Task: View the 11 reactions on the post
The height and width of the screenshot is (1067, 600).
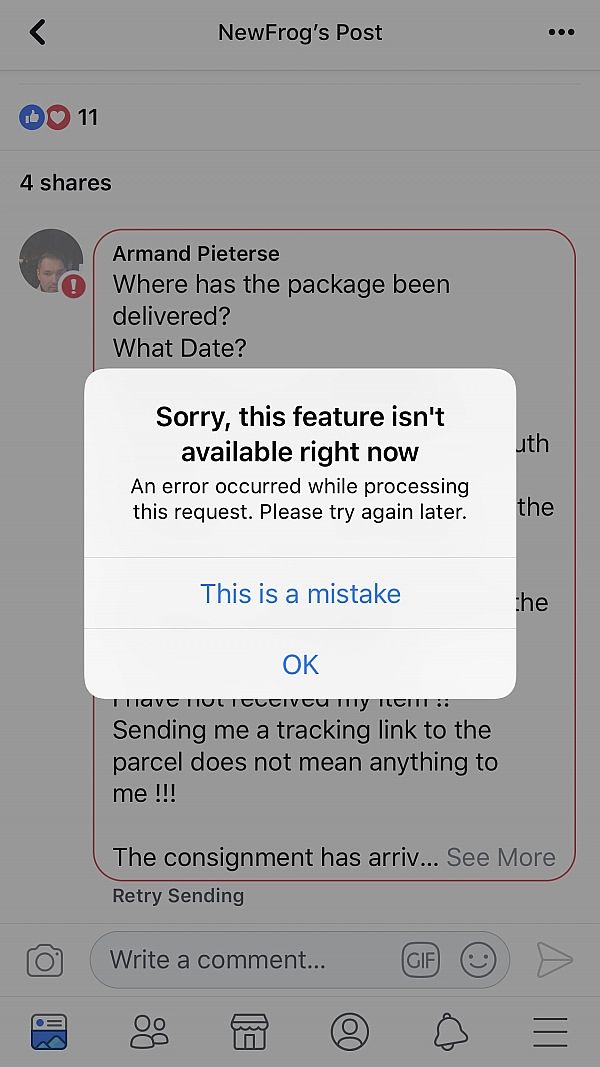Action: point(60,117)
